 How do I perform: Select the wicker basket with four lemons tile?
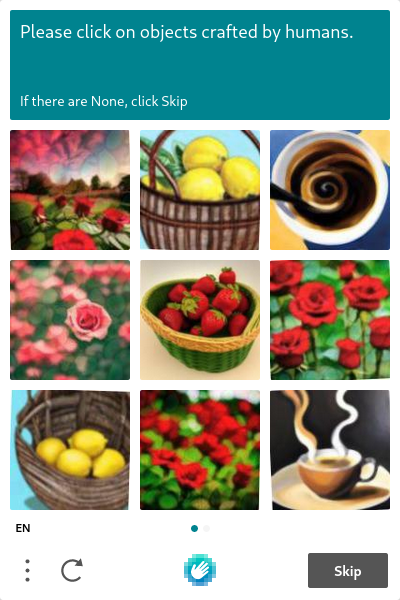click(70, 450)
